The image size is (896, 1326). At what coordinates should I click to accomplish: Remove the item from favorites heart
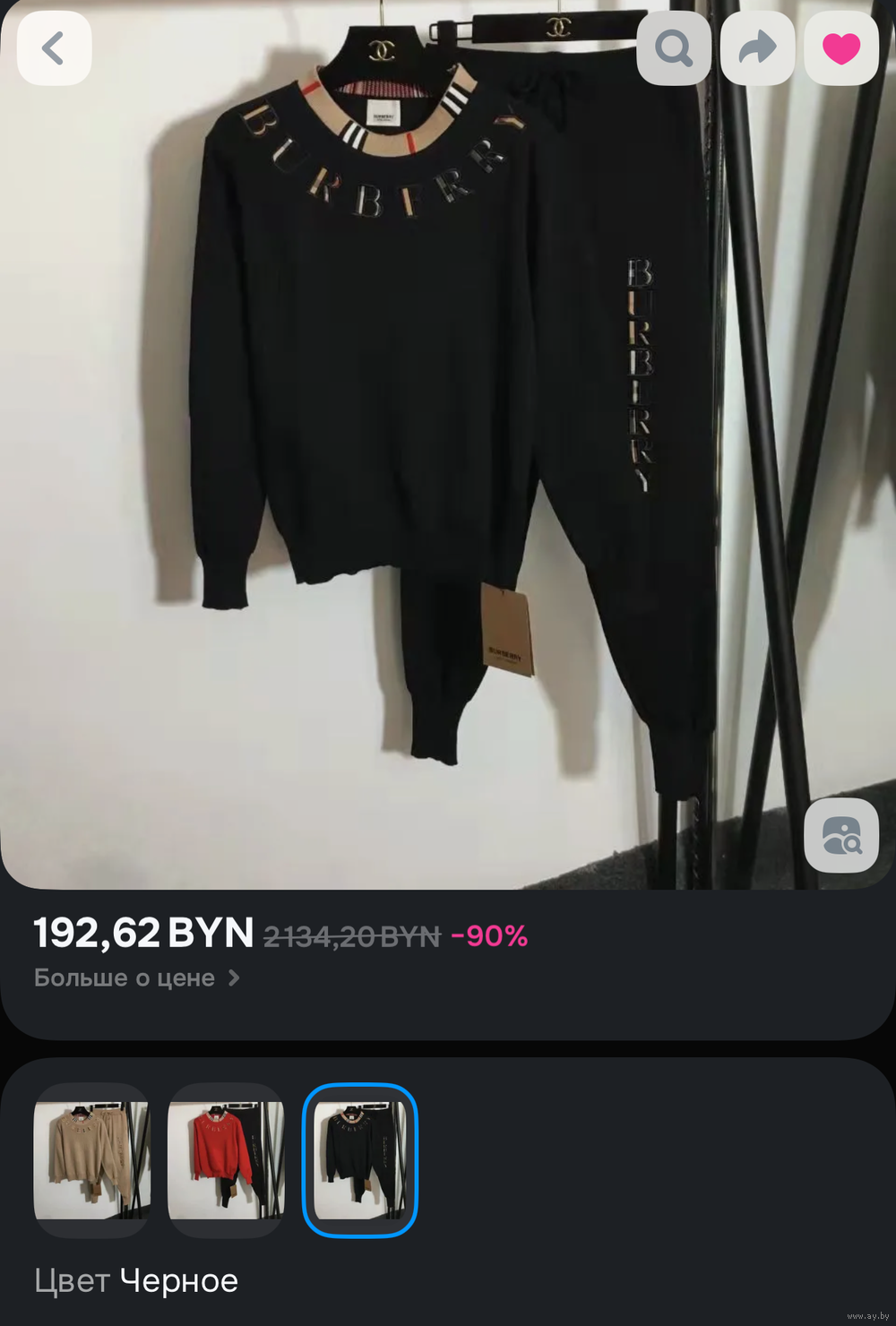[840, 48]
